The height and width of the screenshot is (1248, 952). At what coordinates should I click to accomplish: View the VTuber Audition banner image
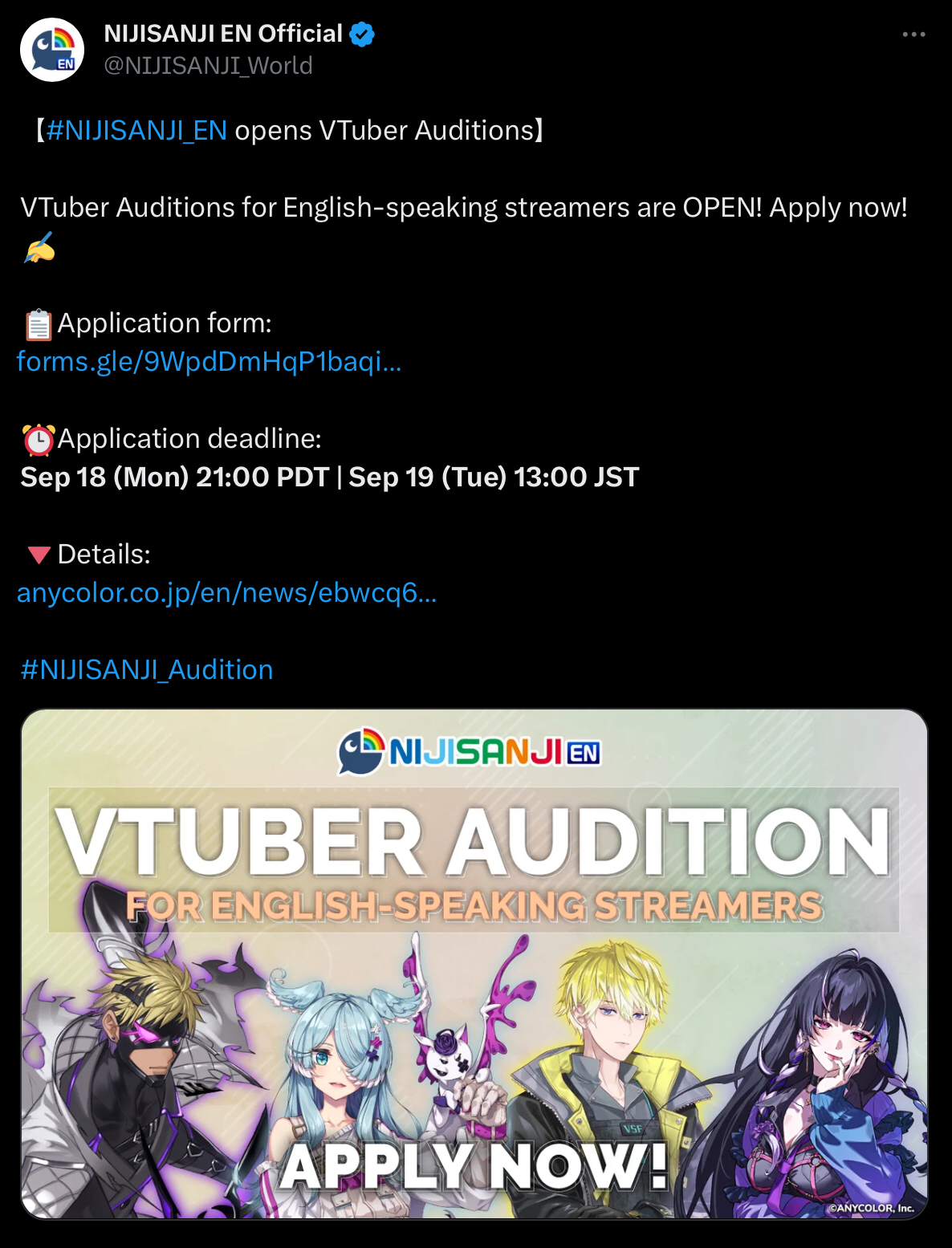474,963
